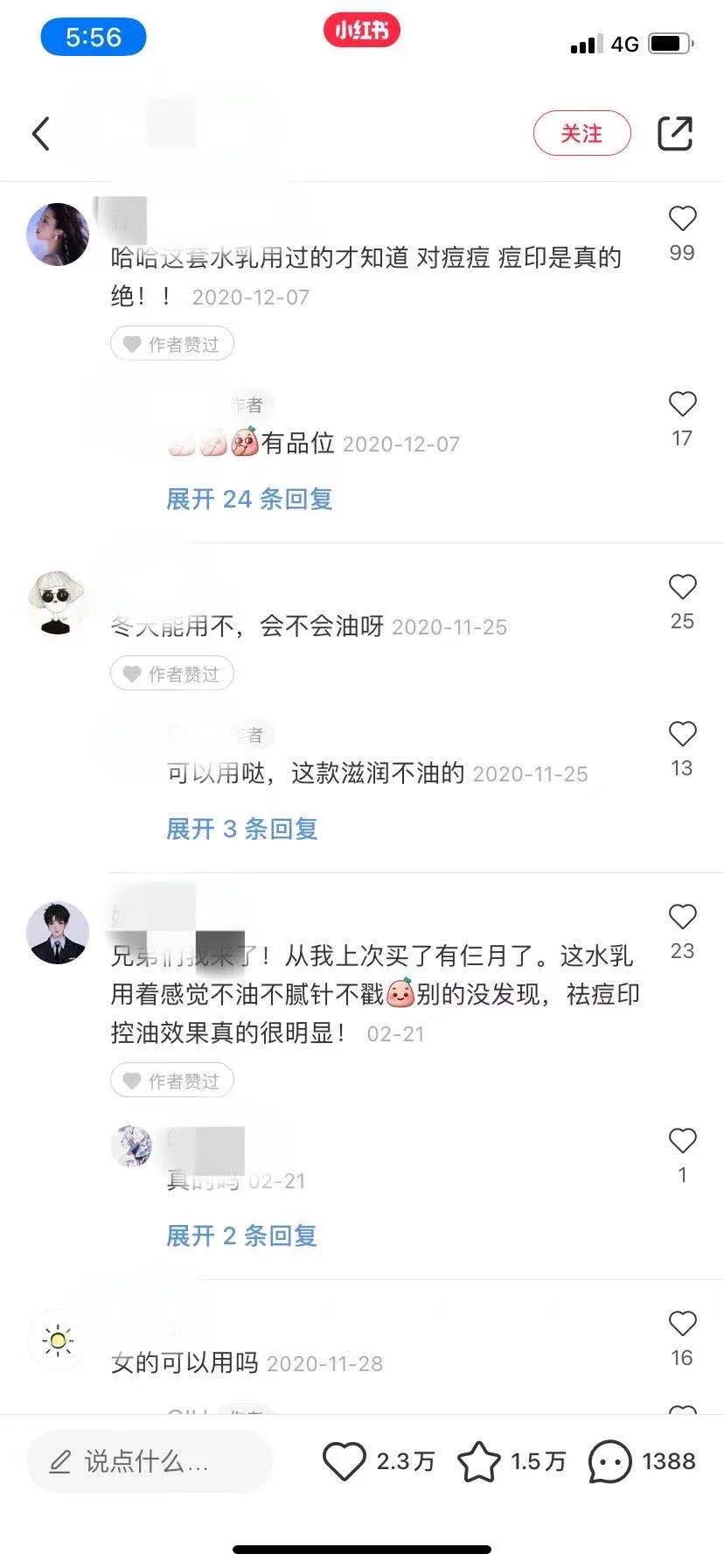Expand 3 replies under the winter comment

[240, 829]
